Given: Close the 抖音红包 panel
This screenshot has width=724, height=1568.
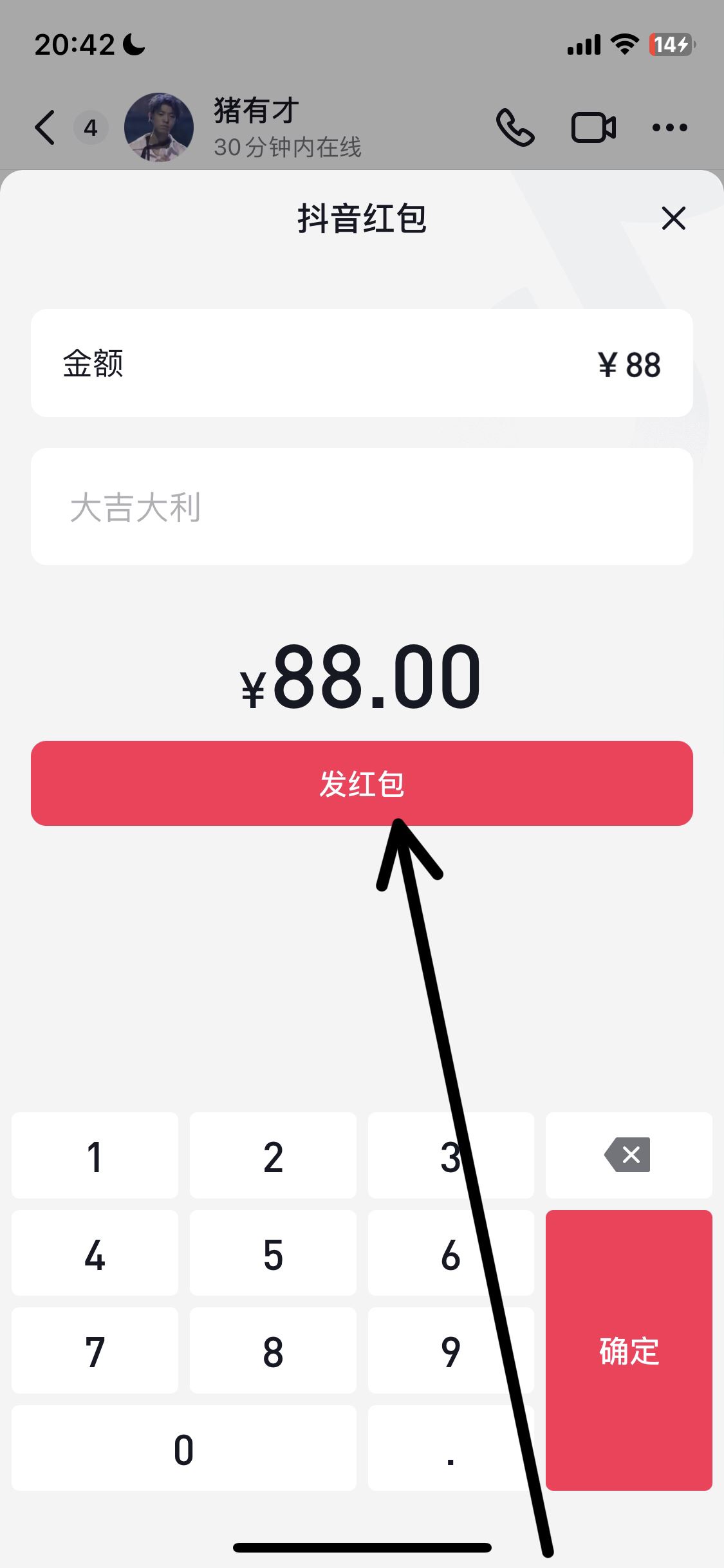Looking at the screenshot, I should point(673,219).
